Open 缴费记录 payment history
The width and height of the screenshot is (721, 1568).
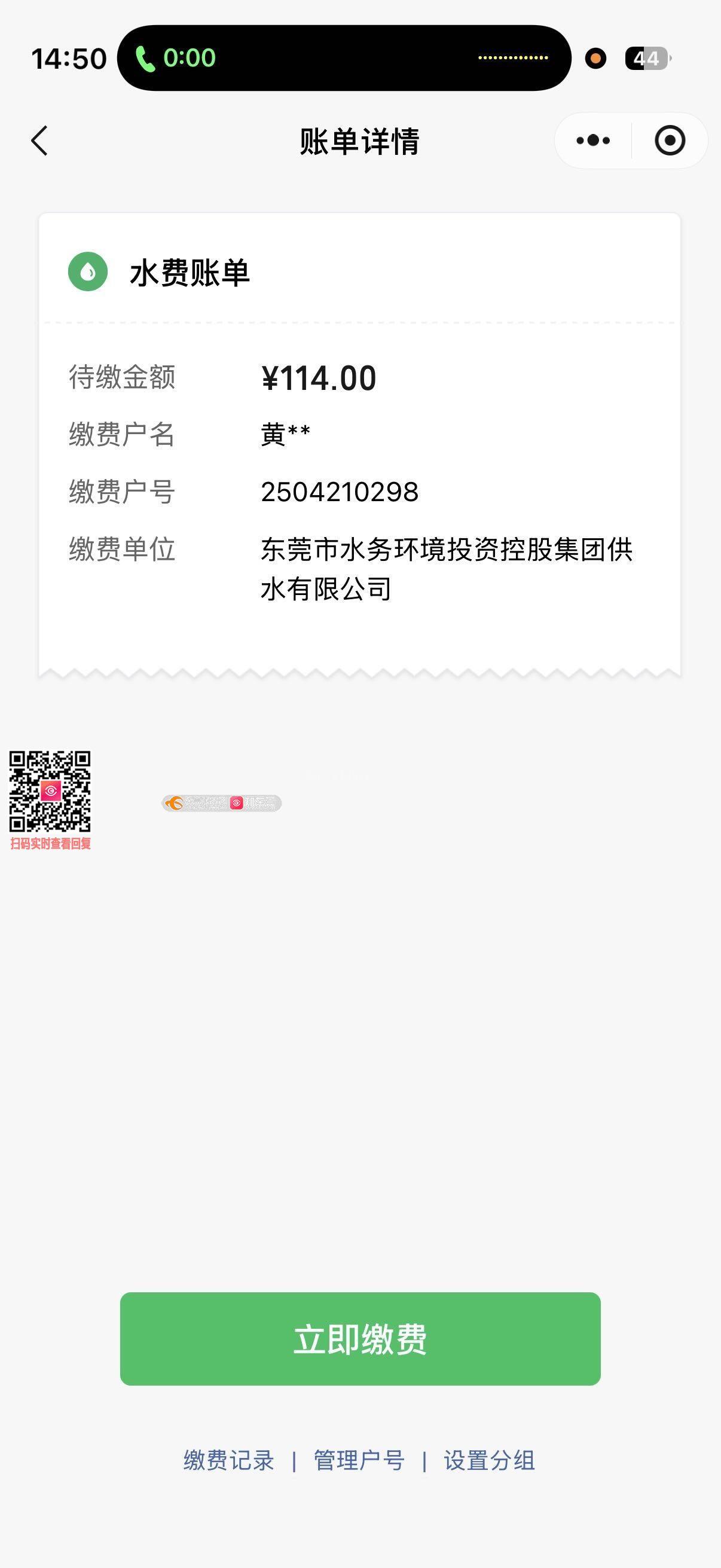(229, 1460)
